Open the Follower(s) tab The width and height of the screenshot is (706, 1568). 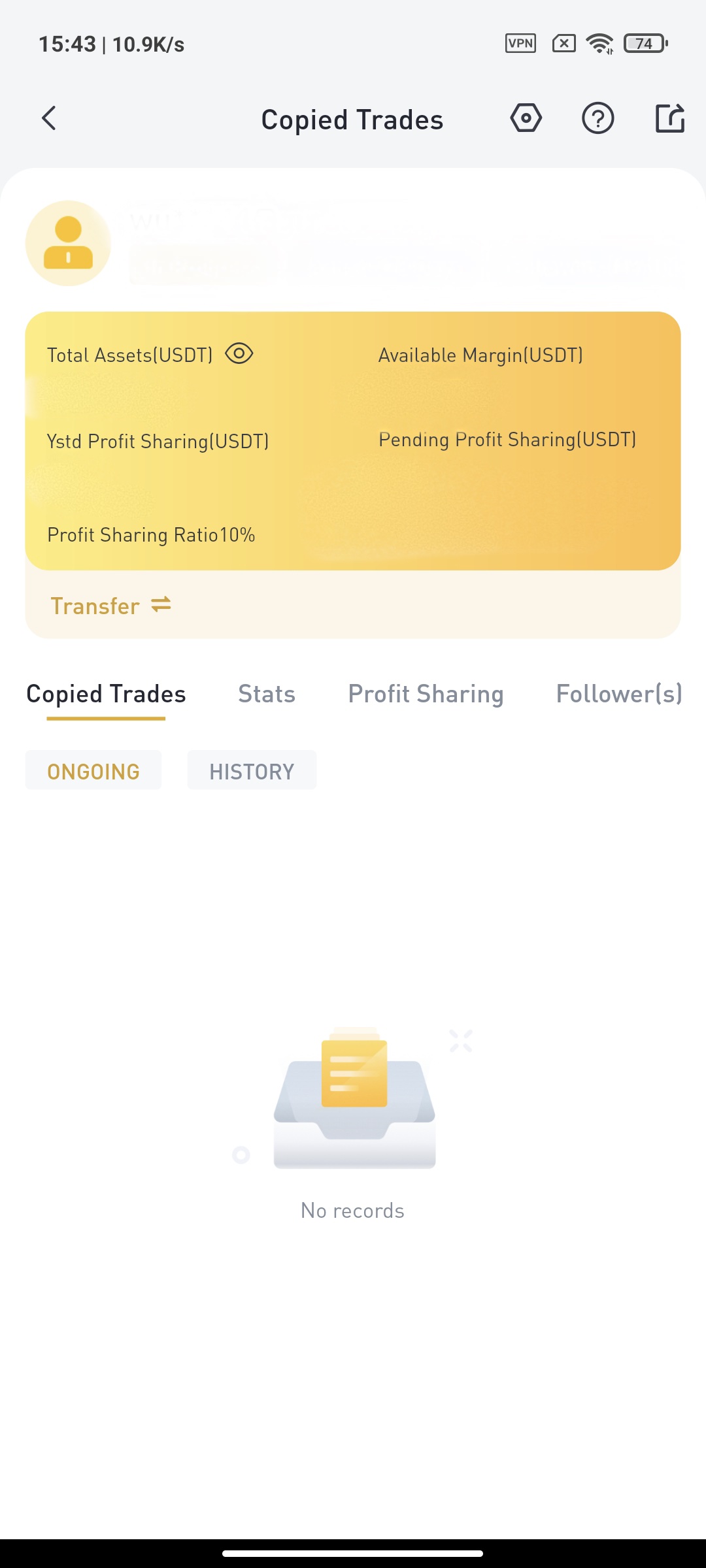tap(619, 694)
